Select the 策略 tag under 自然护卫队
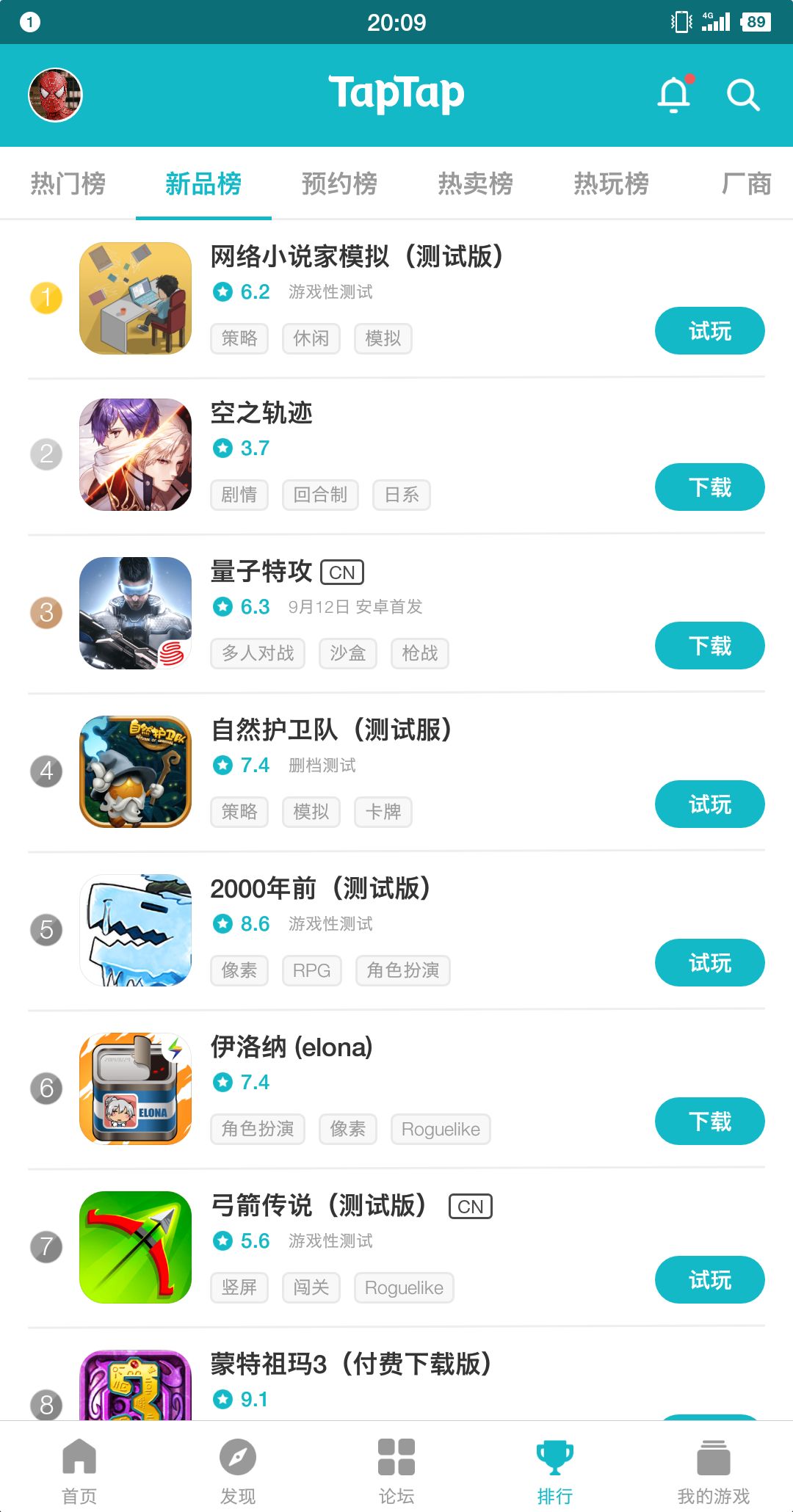 pyautogui.click(x=239, y=811)
